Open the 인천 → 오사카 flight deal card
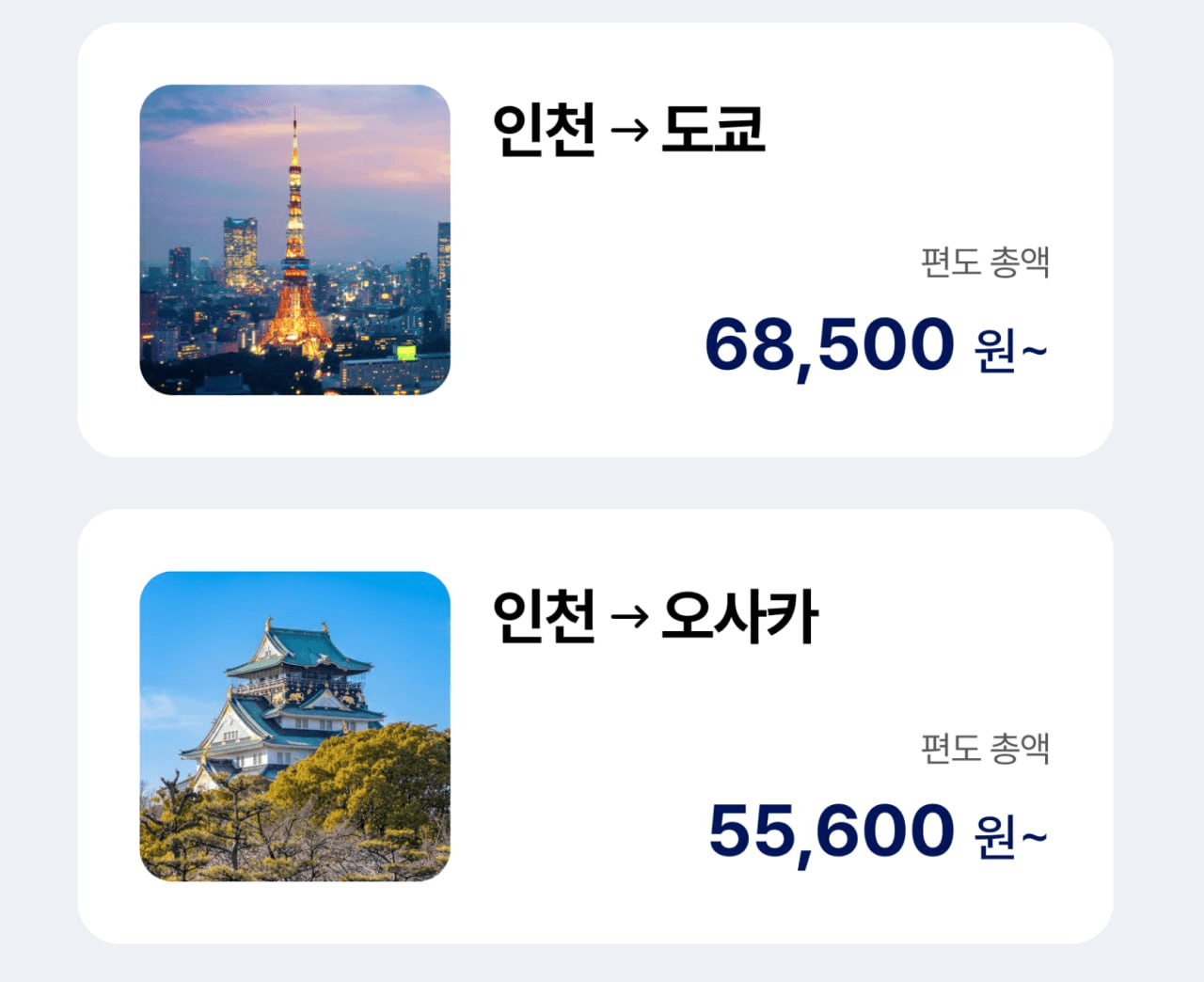 point(594,726)
